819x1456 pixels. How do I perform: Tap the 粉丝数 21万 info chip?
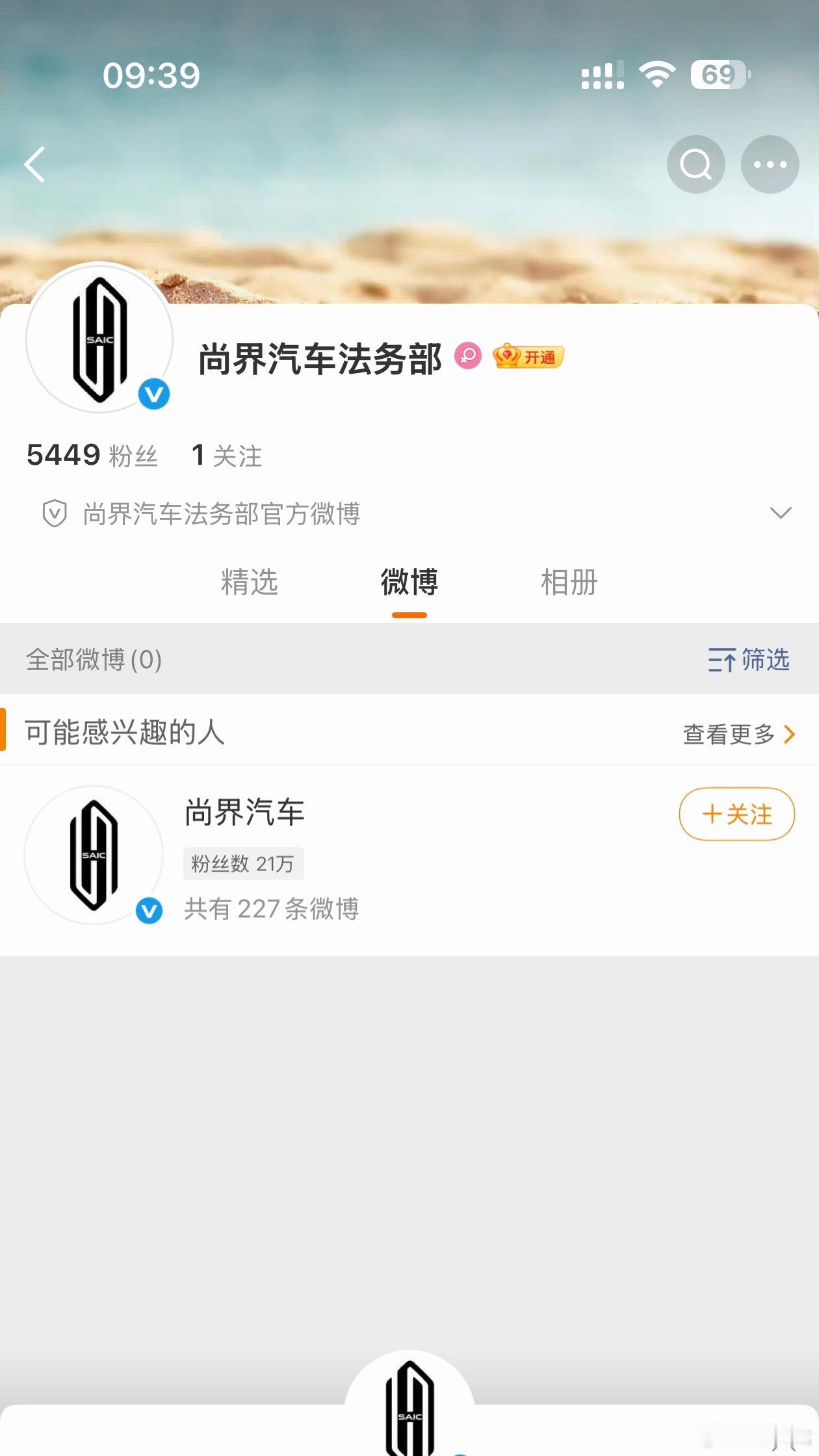242,864
